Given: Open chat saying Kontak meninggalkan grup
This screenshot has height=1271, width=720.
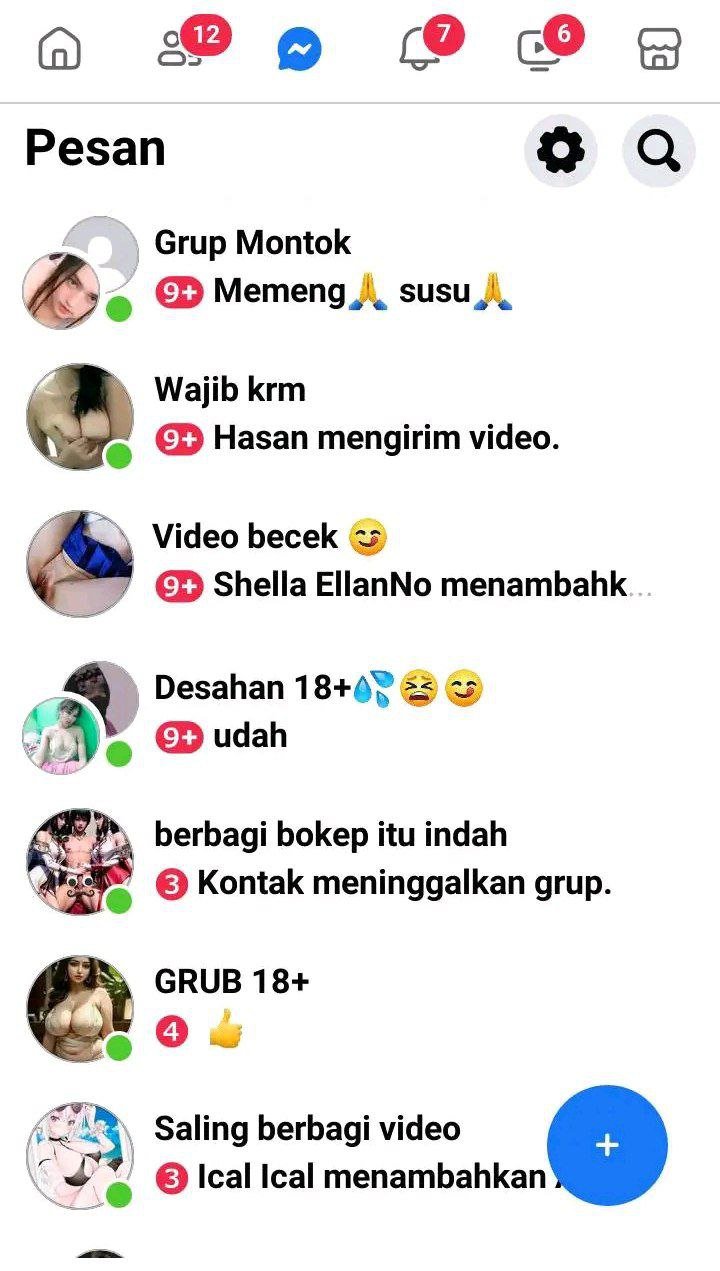Looking at the screenshot, I should tap(330, 858).
